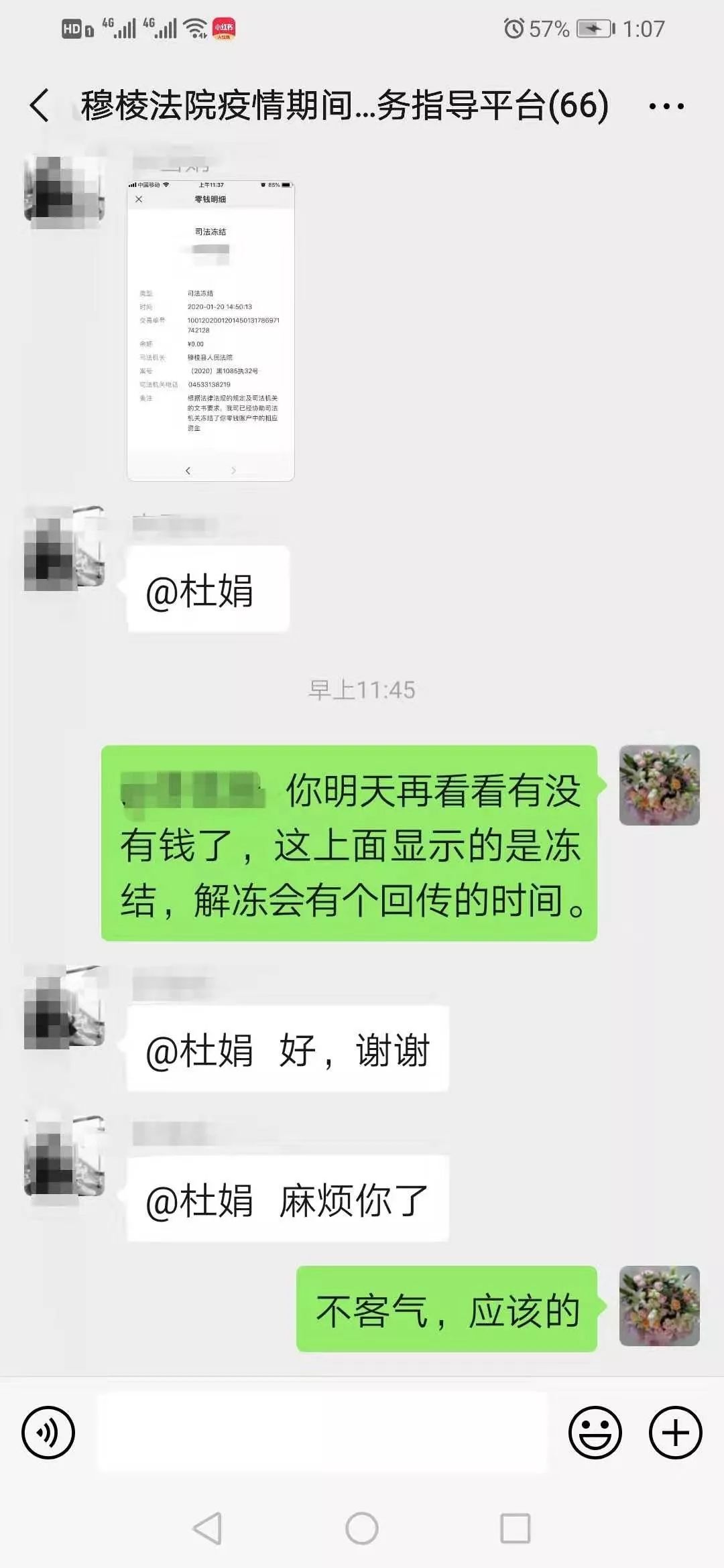The width and height of the screenshot is (724, 1568).
Task: Open avatar beside 麻烦你了 message
Action: click(x=64, y=1156)
